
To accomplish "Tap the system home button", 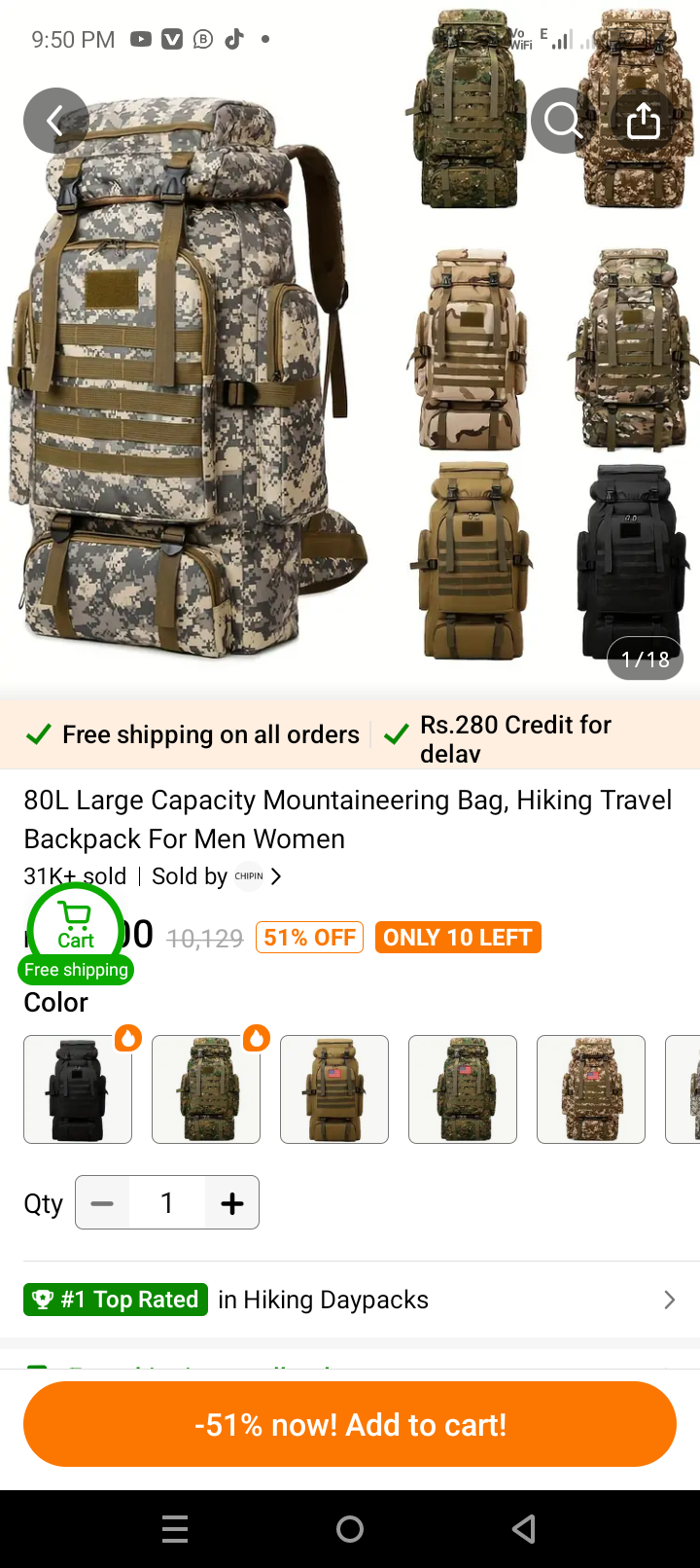I will pos(350,1529).
